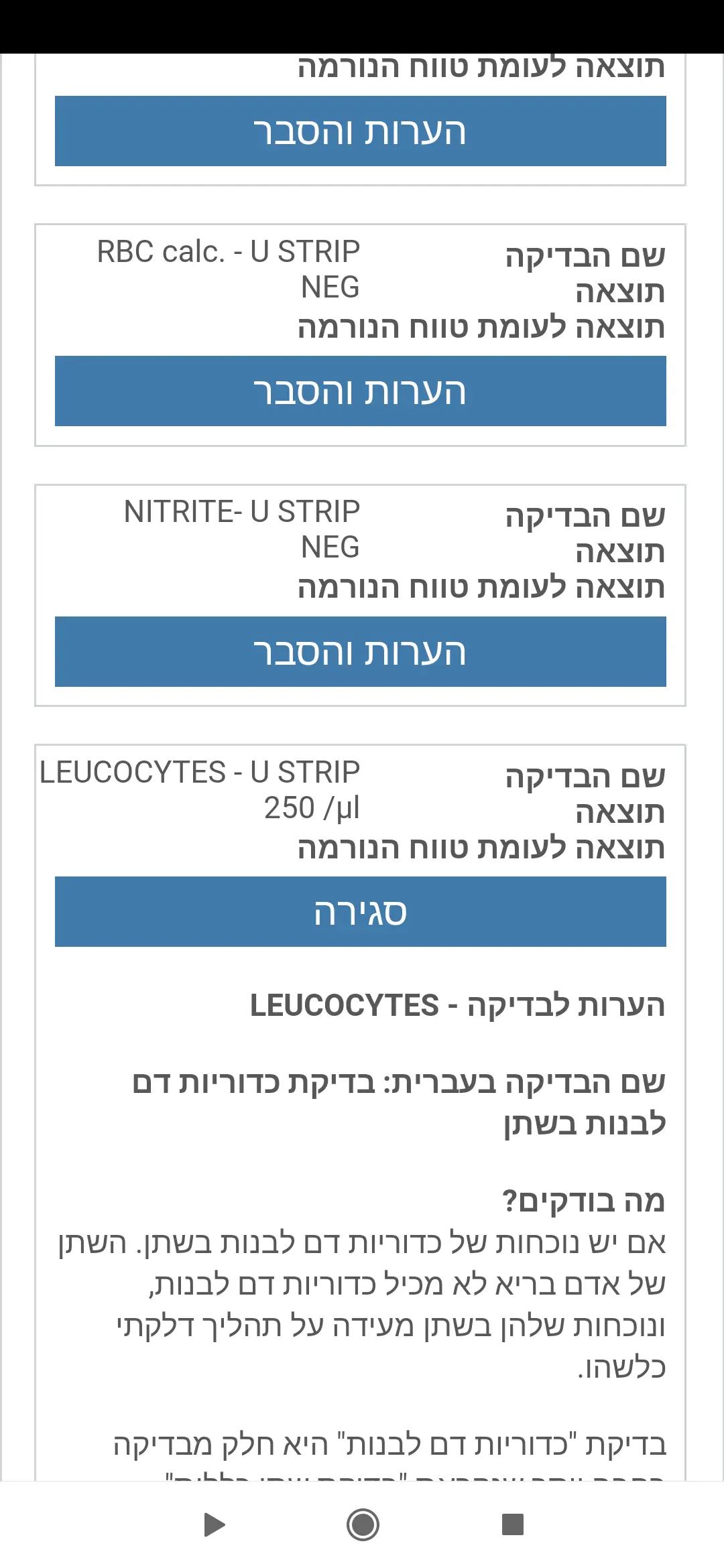724x1568 pixels.
Task: Close the LEUCOCYTES explanation via סגירה button
Action: coord(360,911)
